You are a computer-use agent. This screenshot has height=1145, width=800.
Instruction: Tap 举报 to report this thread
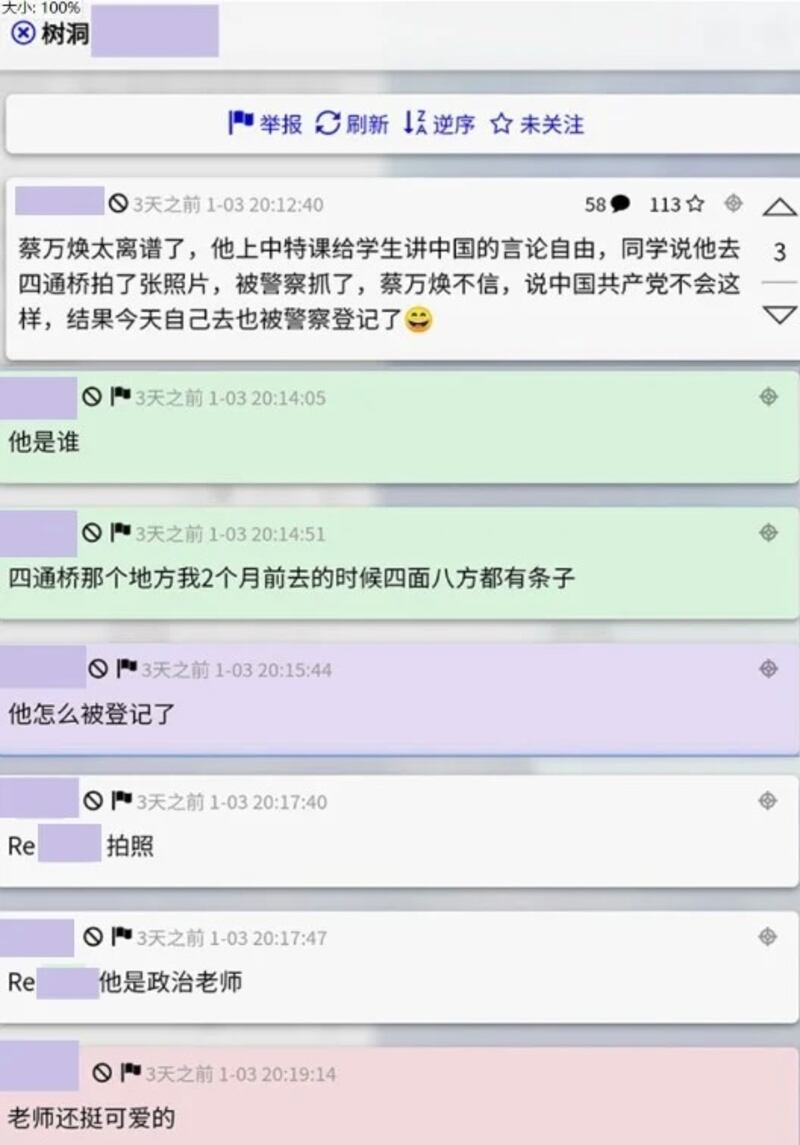[x=265, y=124]
